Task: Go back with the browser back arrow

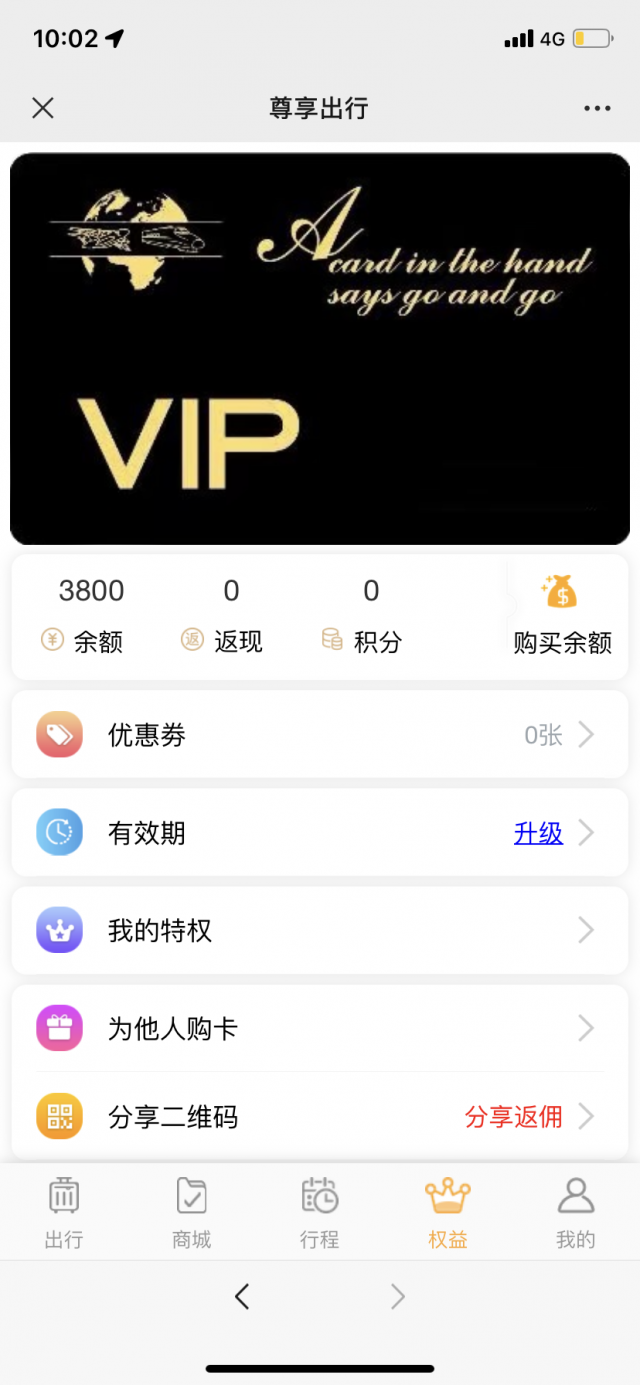Action: tap(242, 1297)
